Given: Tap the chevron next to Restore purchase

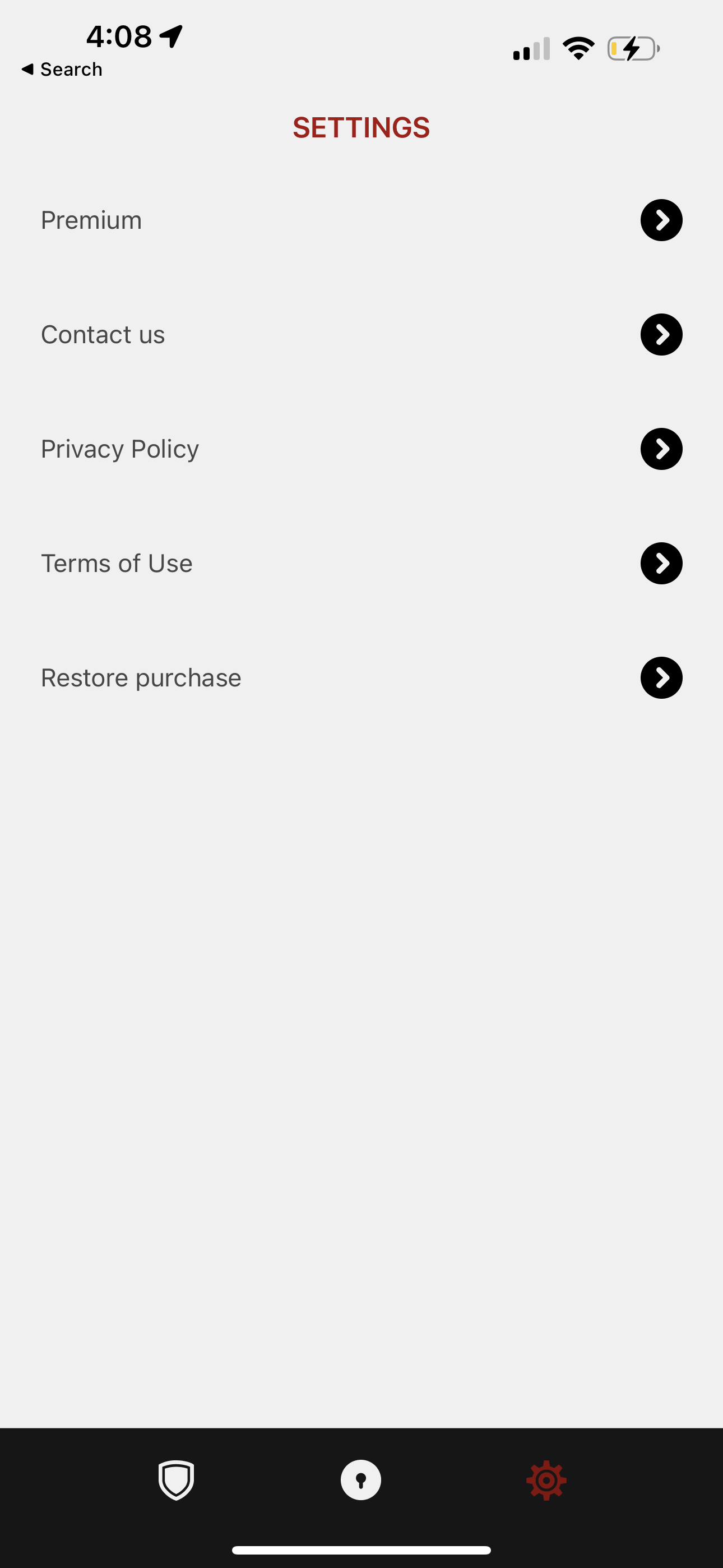Looking at the screenshot, I should pos(661,677).
